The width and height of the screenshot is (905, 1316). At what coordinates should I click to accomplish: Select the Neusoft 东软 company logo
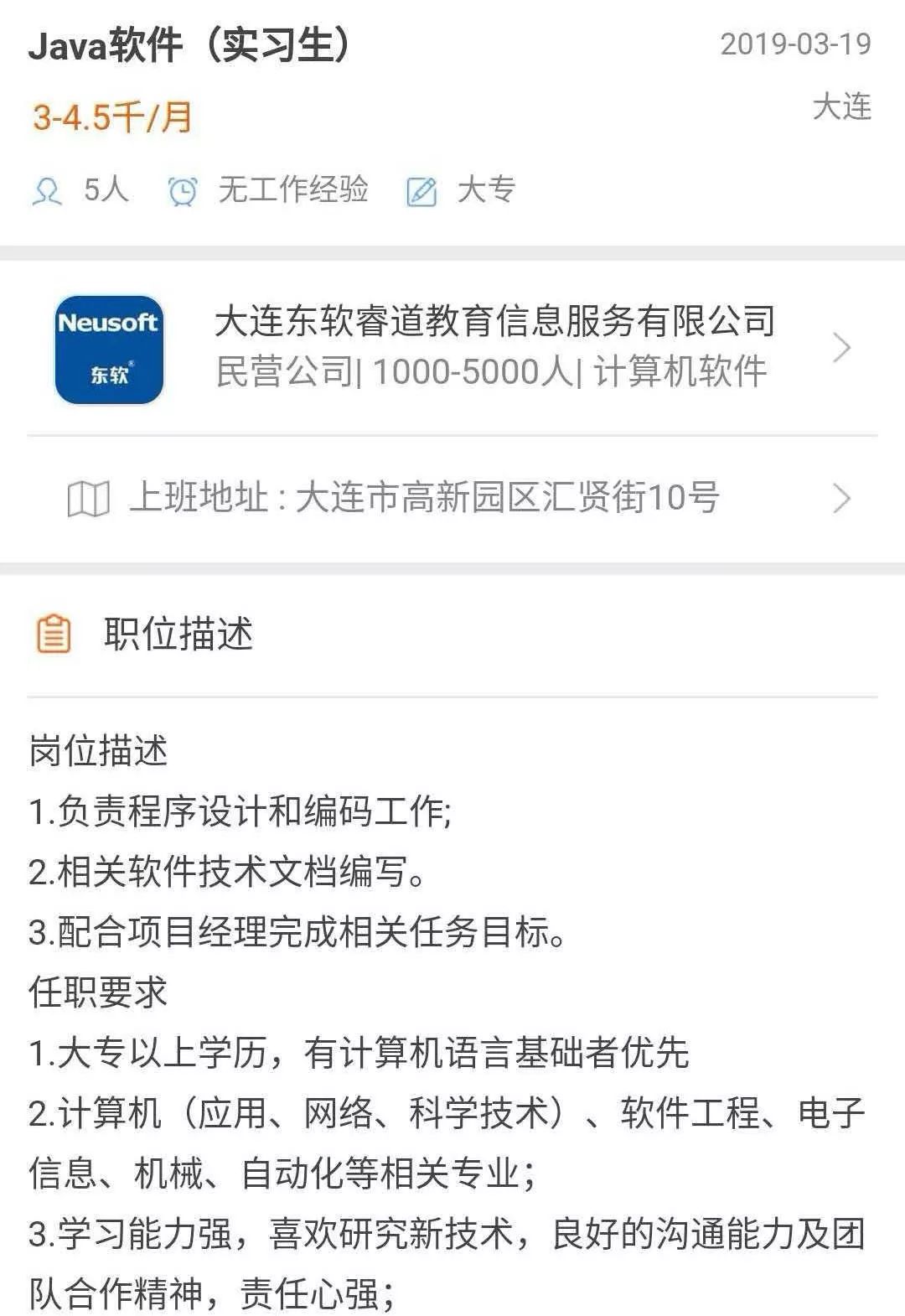(x=110, y=350)
